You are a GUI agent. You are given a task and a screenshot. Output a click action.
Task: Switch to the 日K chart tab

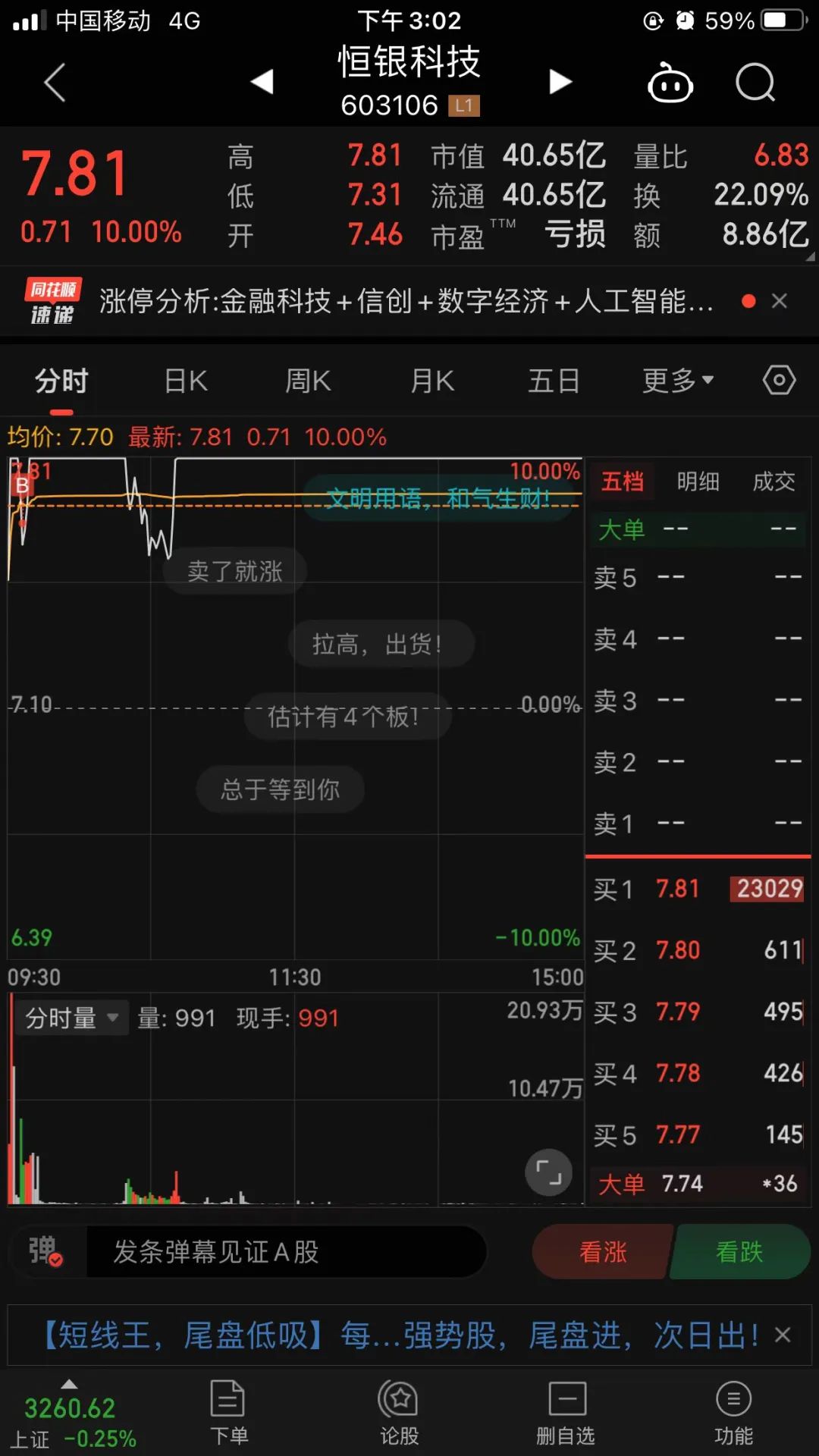(186, 381)
